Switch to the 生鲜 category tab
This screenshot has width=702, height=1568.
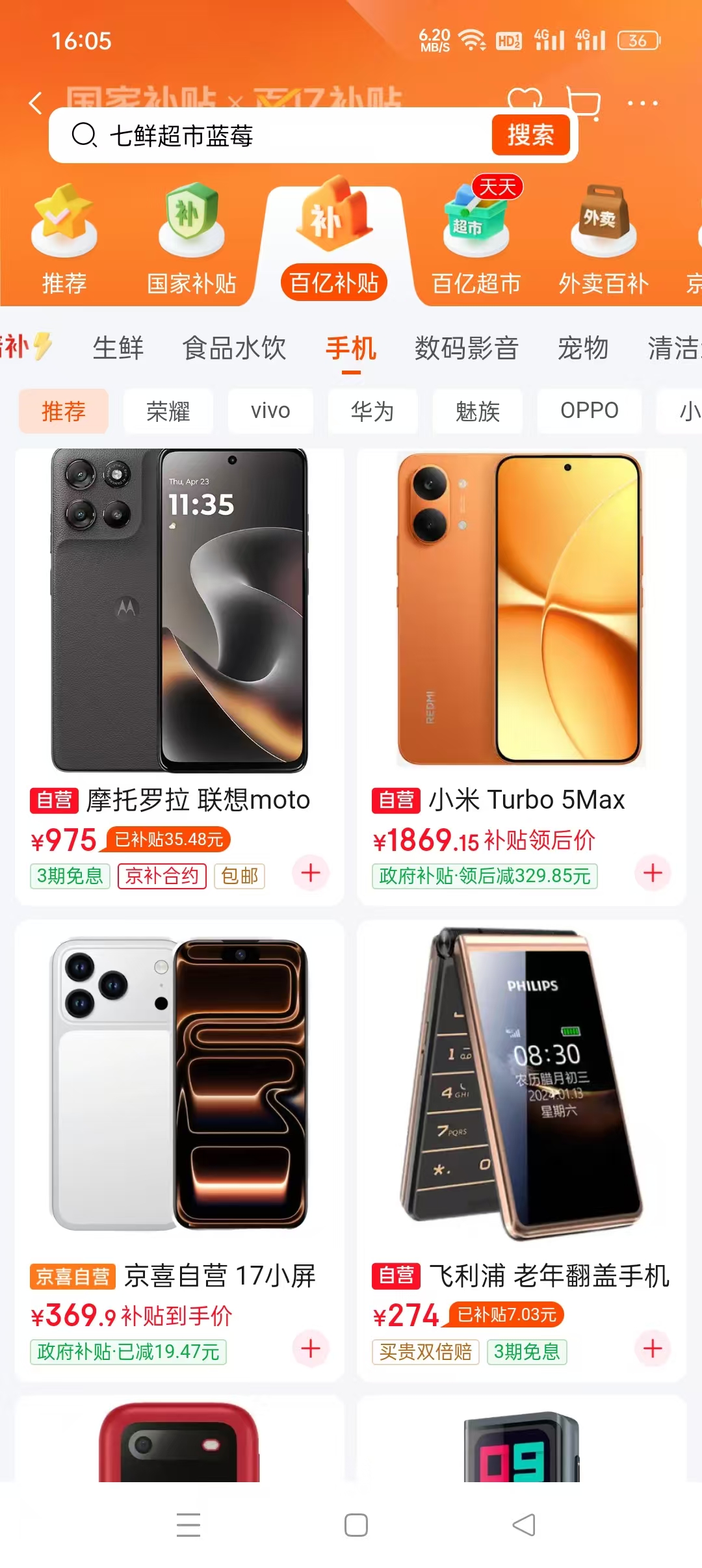(117, 349)
